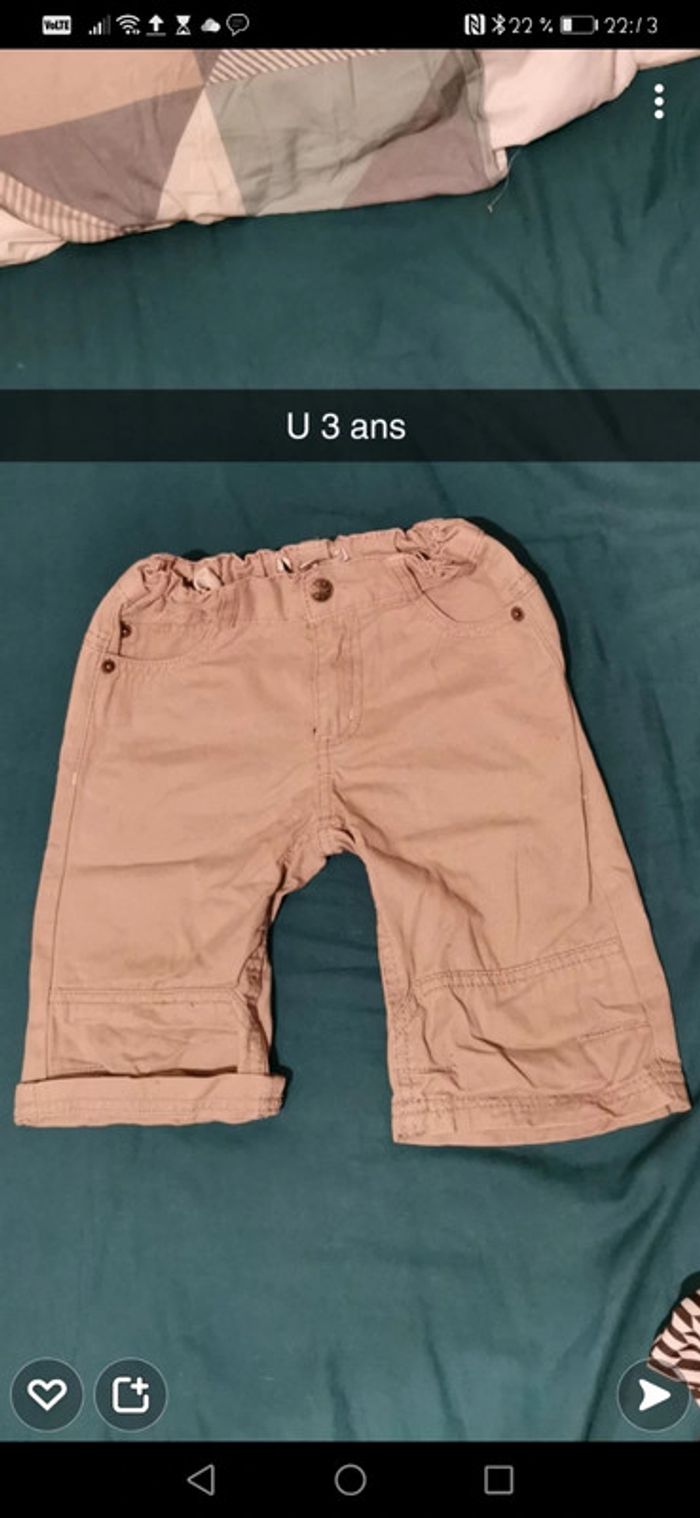The image size is (700, 1518).
Task: Add this snap using the plus icon
Action: click(x=131, y=1394)
